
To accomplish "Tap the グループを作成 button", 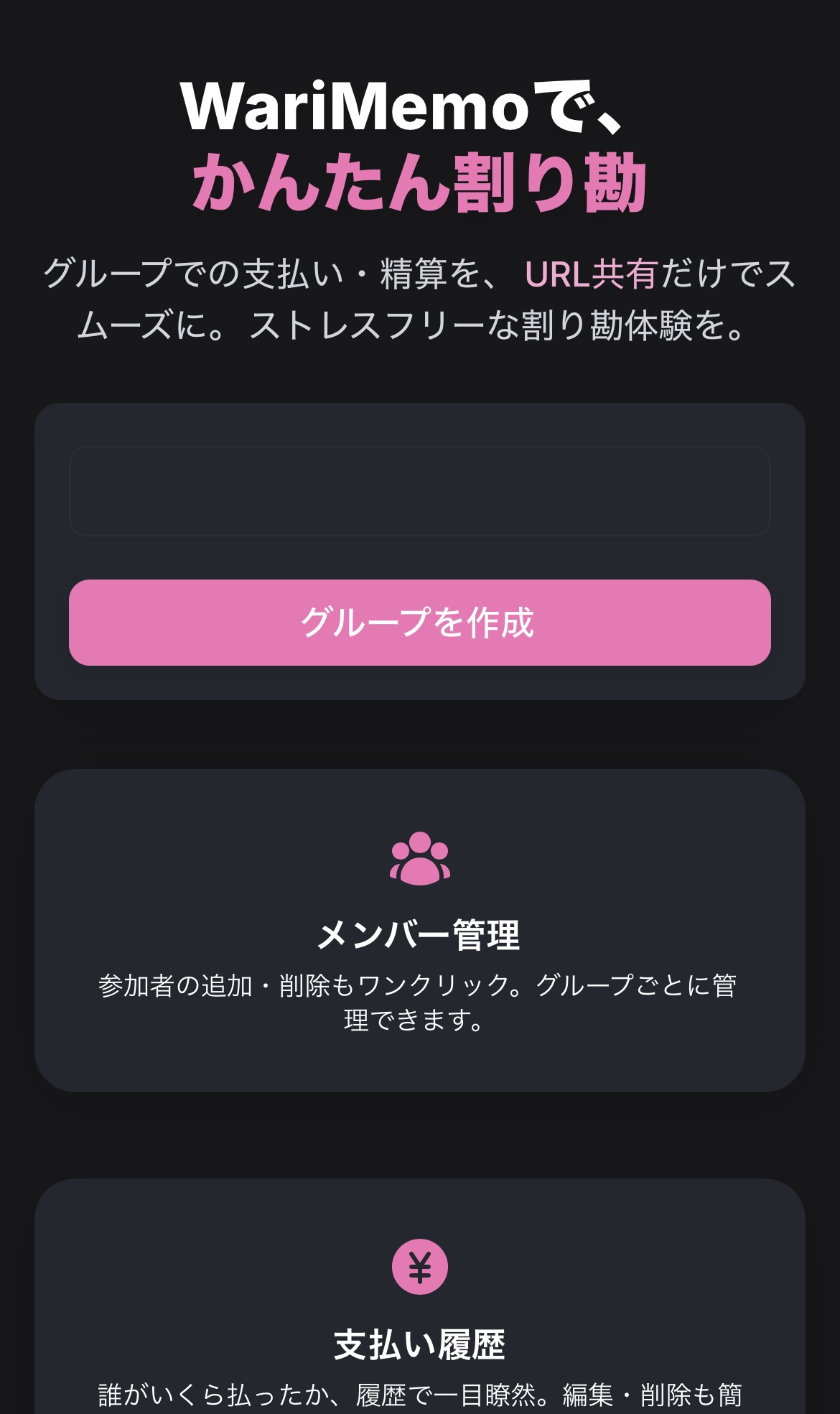I will pyautogui.click(x=419, y=623).
